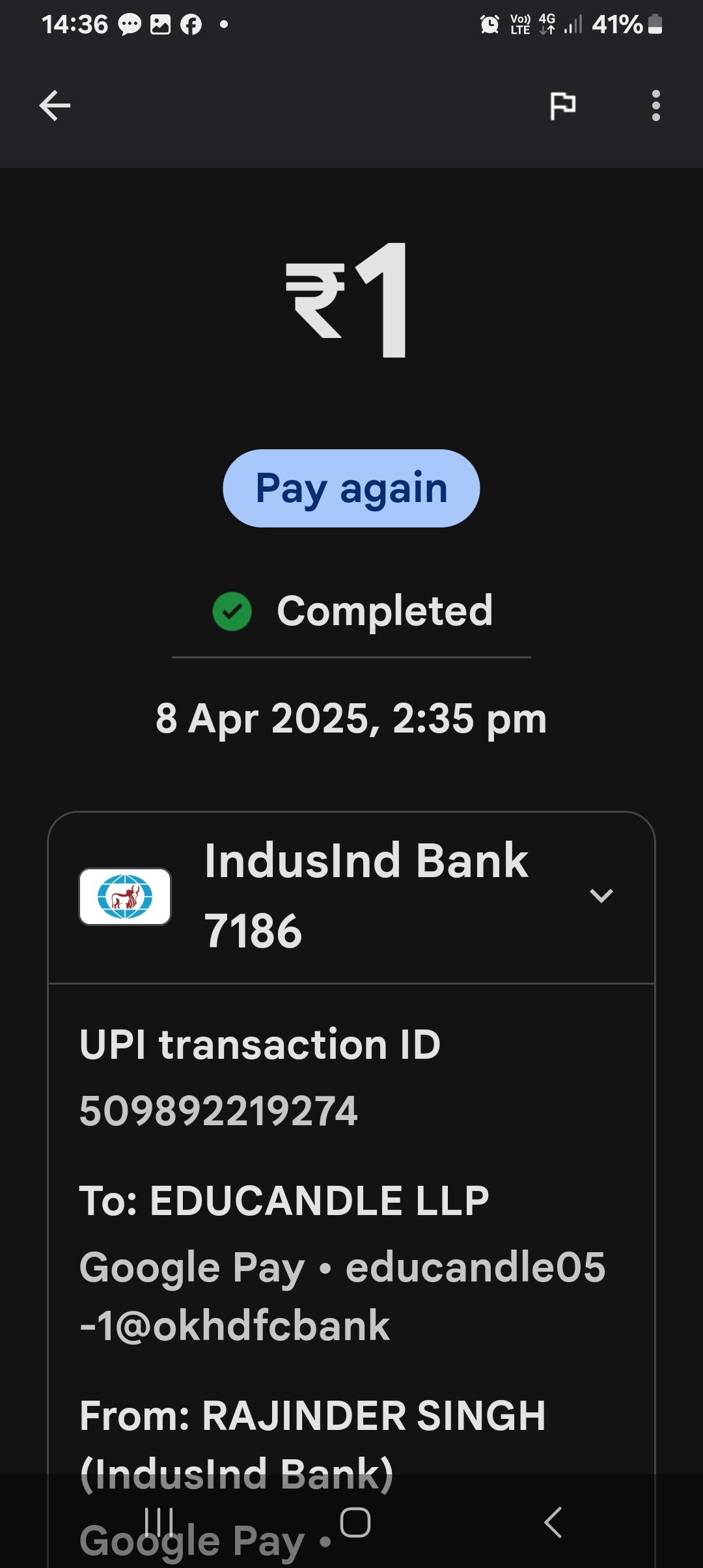Open the three-dot overflow menu

coord(655,105)
